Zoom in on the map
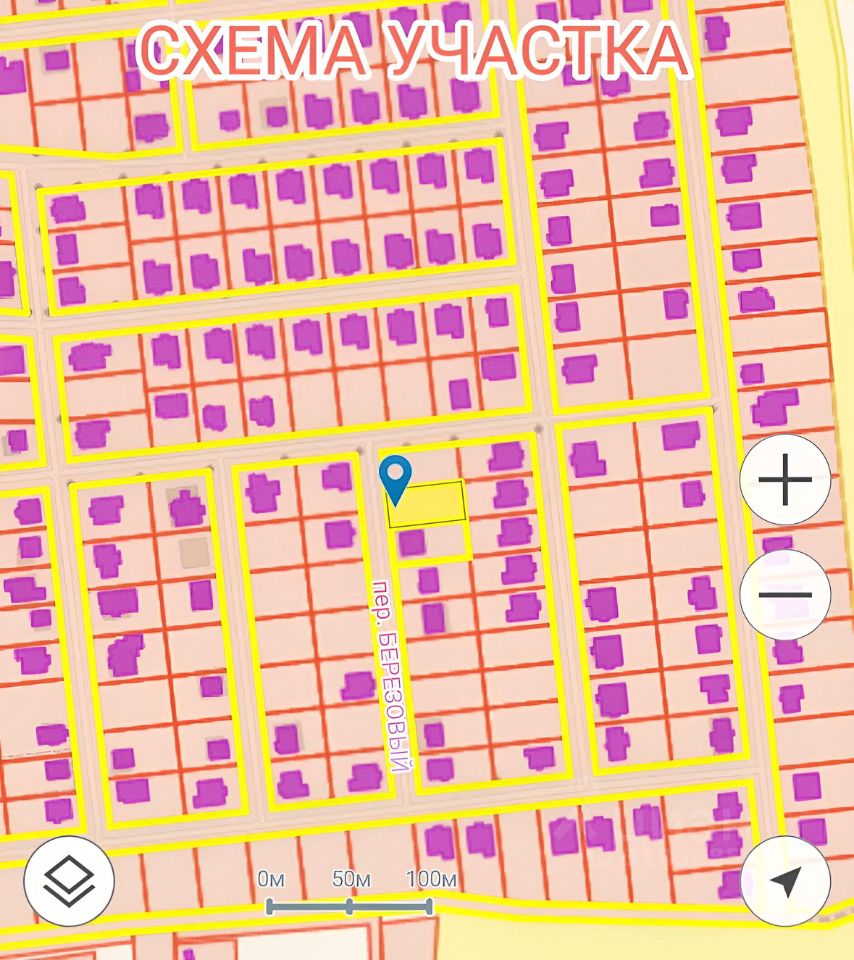Screen dimensions: 854x960 785,482
